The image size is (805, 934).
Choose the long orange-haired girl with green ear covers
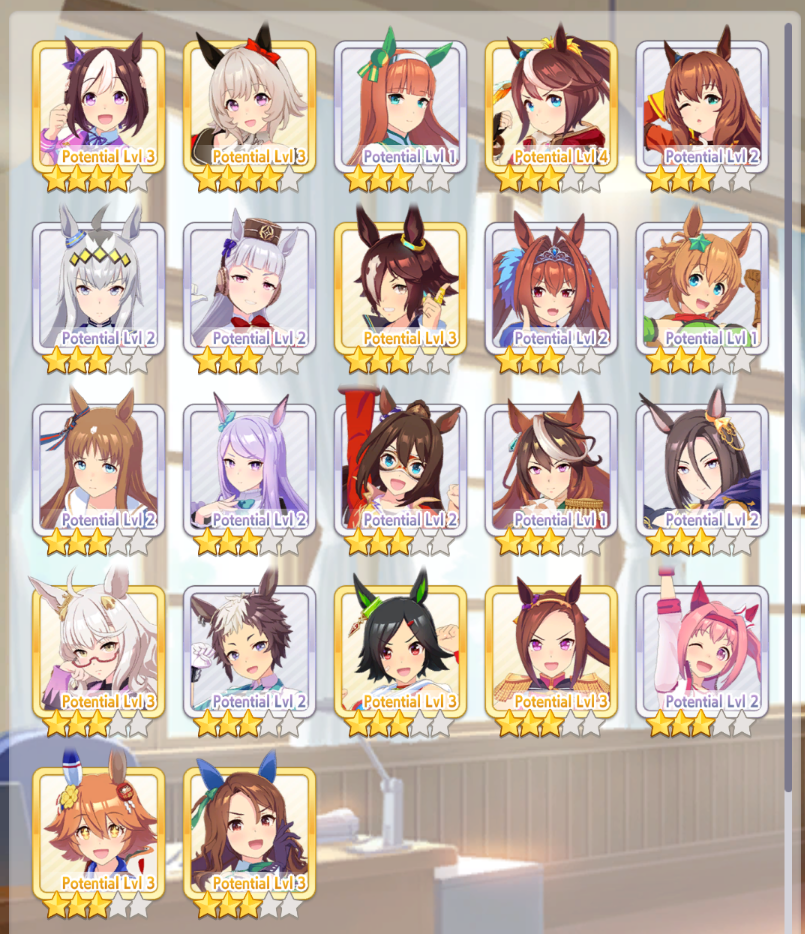pos(400,105)
